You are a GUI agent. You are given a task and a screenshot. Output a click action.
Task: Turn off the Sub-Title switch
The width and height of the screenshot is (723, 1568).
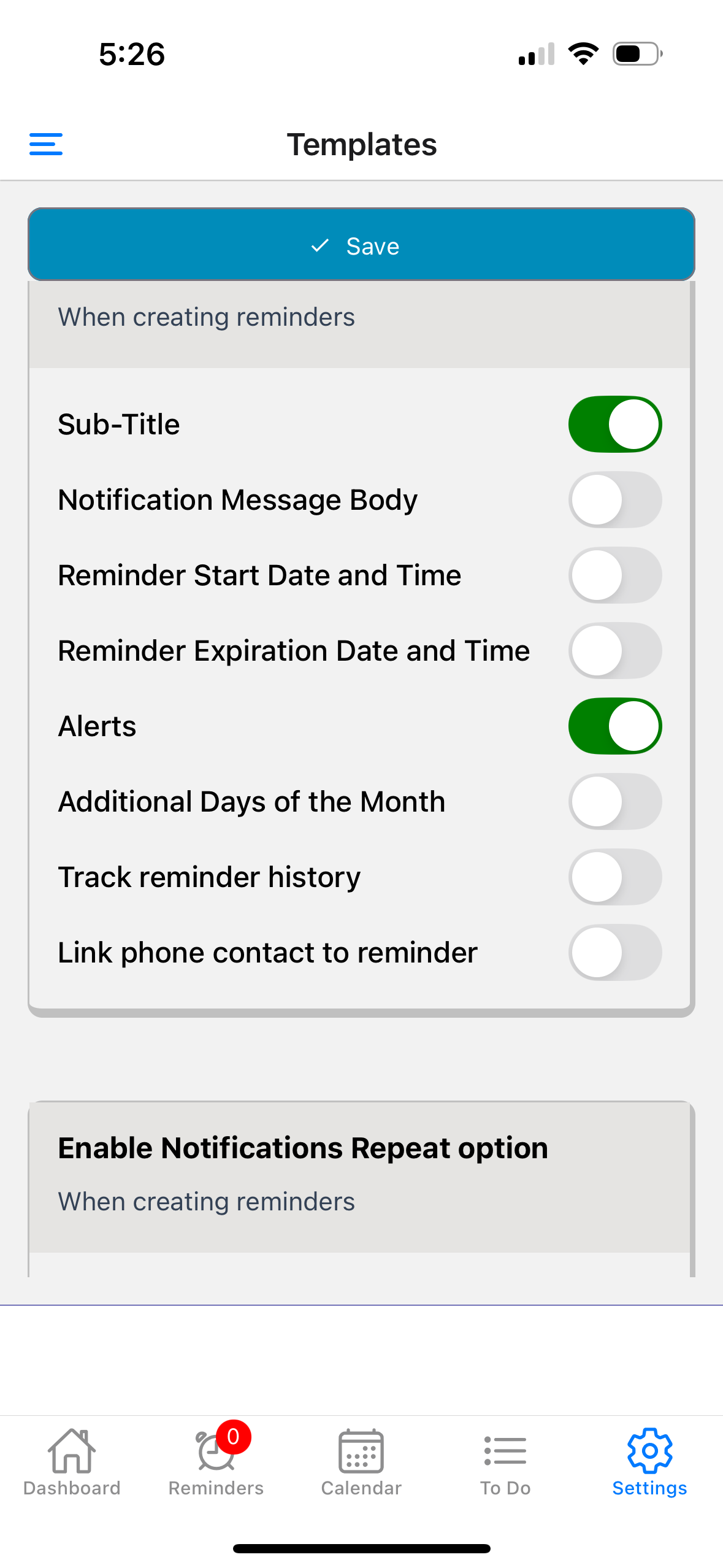[614, 425]
